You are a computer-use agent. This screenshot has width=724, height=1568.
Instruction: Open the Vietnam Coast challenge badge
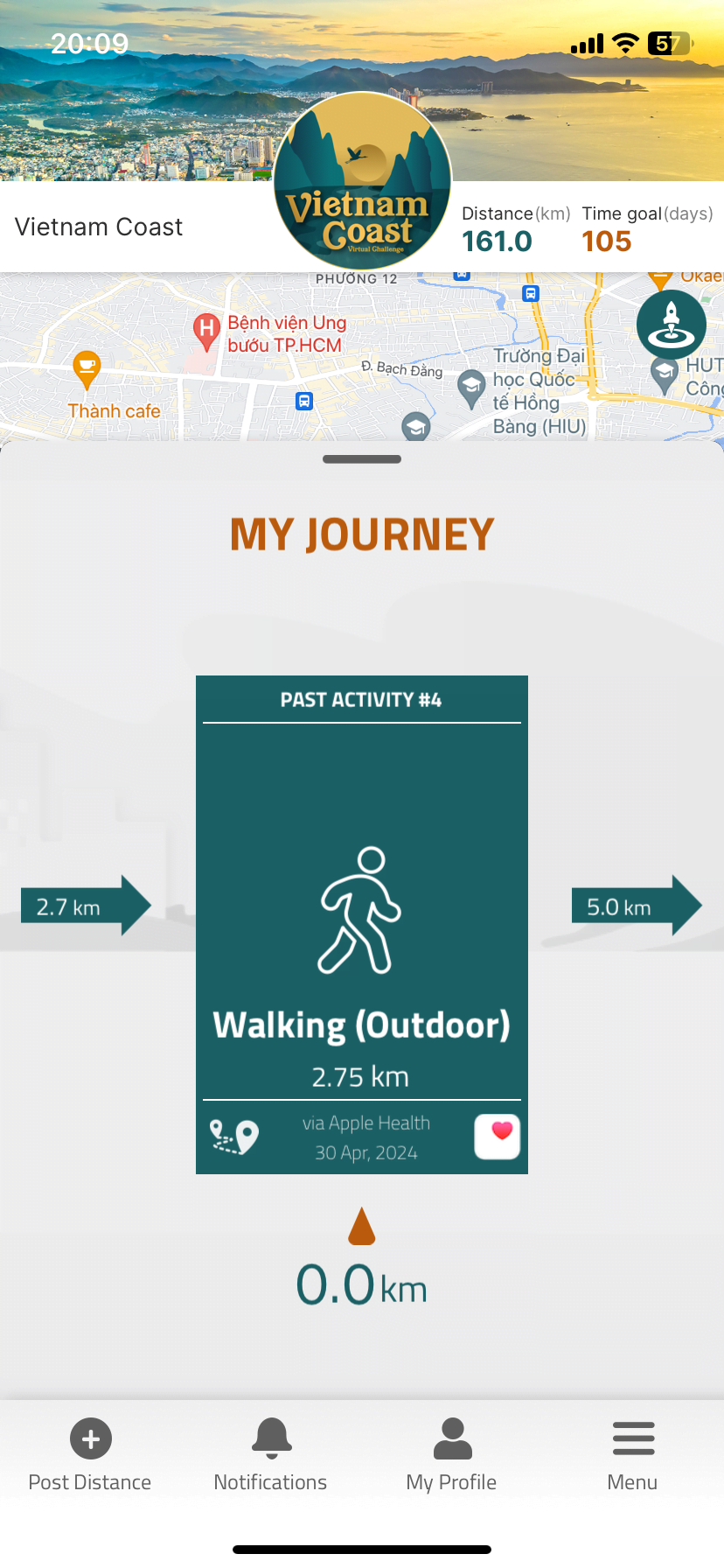[362, 182]
